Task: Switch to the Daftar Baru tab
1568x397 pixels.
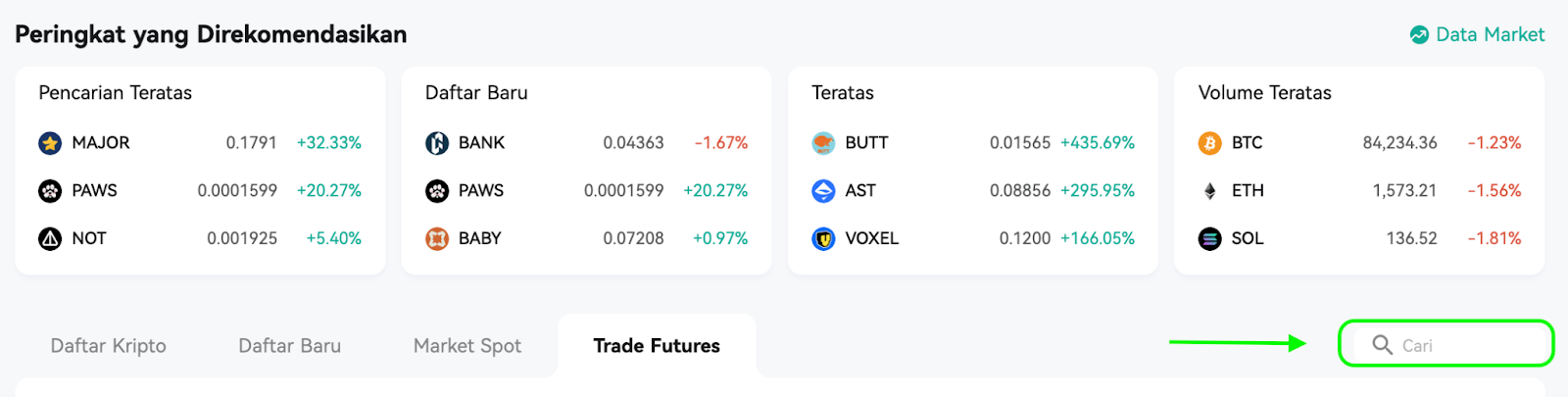Action: click(290, 346)
